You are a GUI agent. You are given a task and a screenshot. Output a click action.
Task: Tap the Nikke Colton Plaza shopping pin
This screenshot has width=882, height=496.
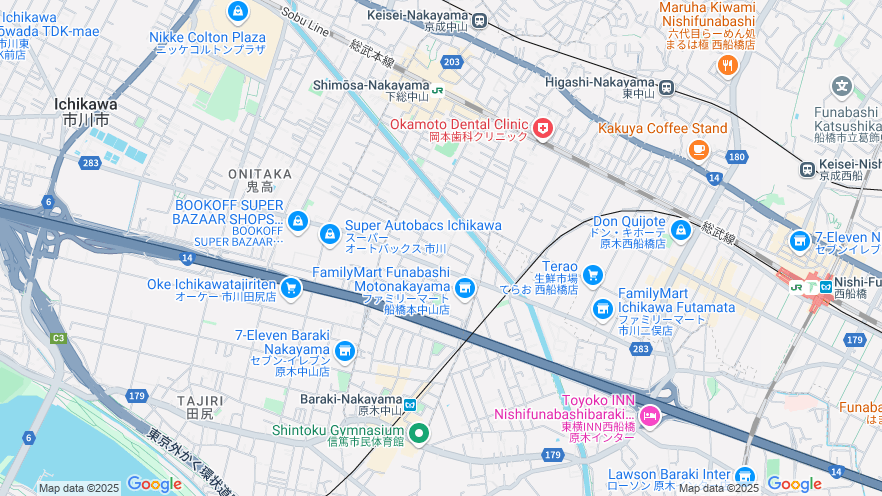tap(237, 12)
